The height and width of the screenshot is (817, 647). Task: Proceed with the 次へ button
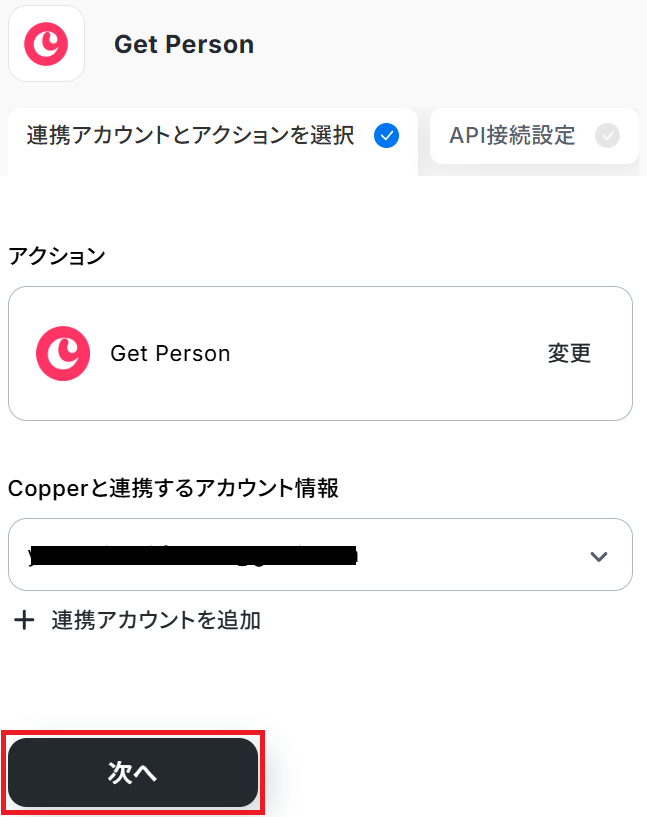(x=133, y=773)
